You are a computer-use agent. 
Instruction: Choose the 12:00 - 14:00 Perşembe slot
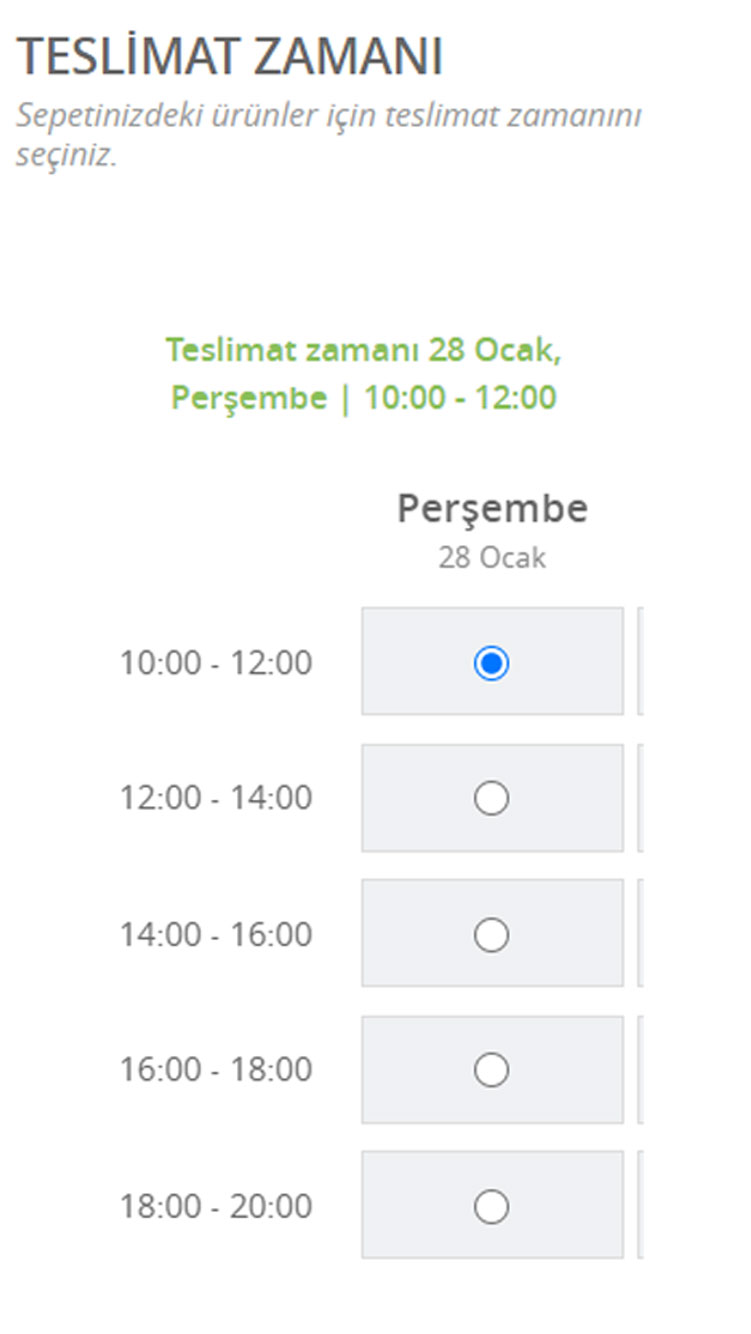coord(491,798)
